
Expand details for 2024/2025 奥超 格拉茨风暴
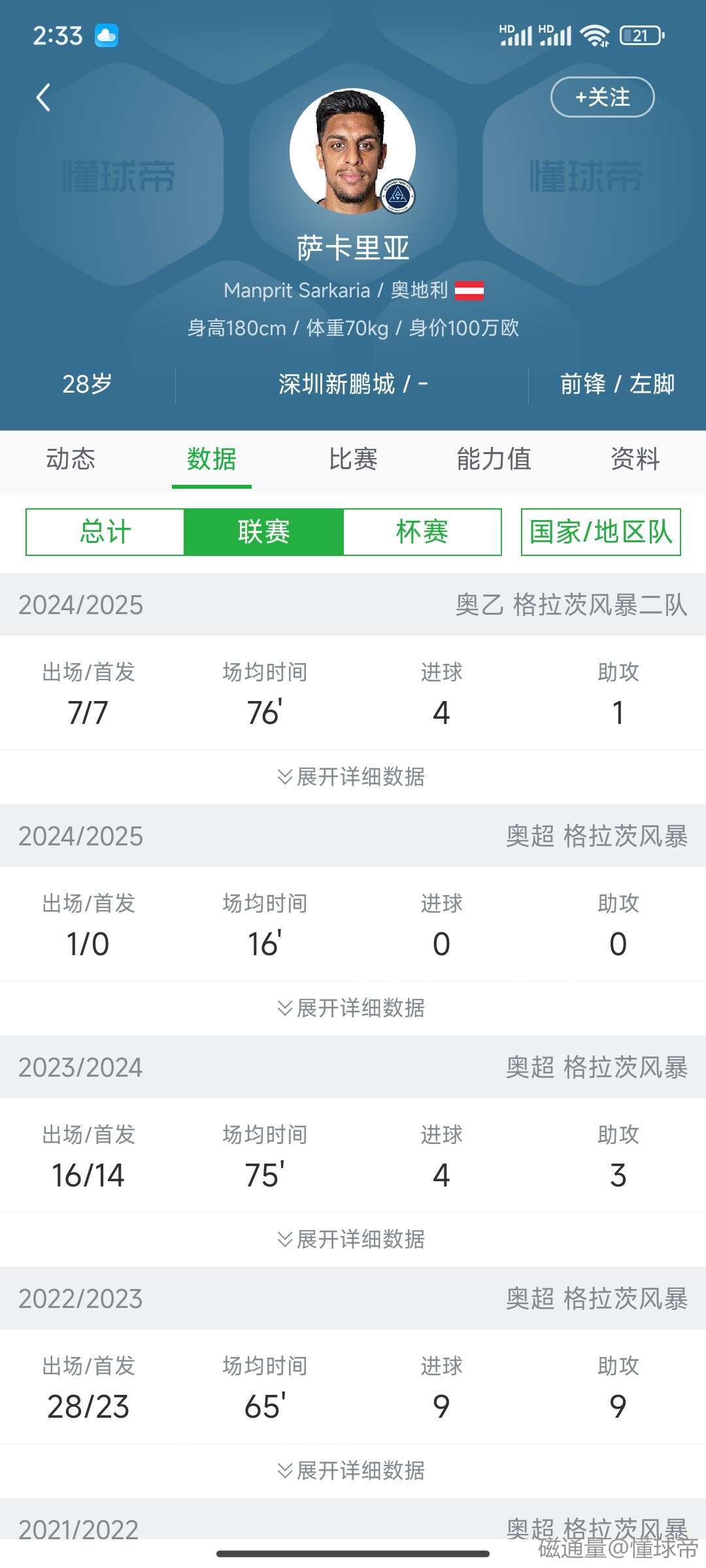coord(353,1008)
